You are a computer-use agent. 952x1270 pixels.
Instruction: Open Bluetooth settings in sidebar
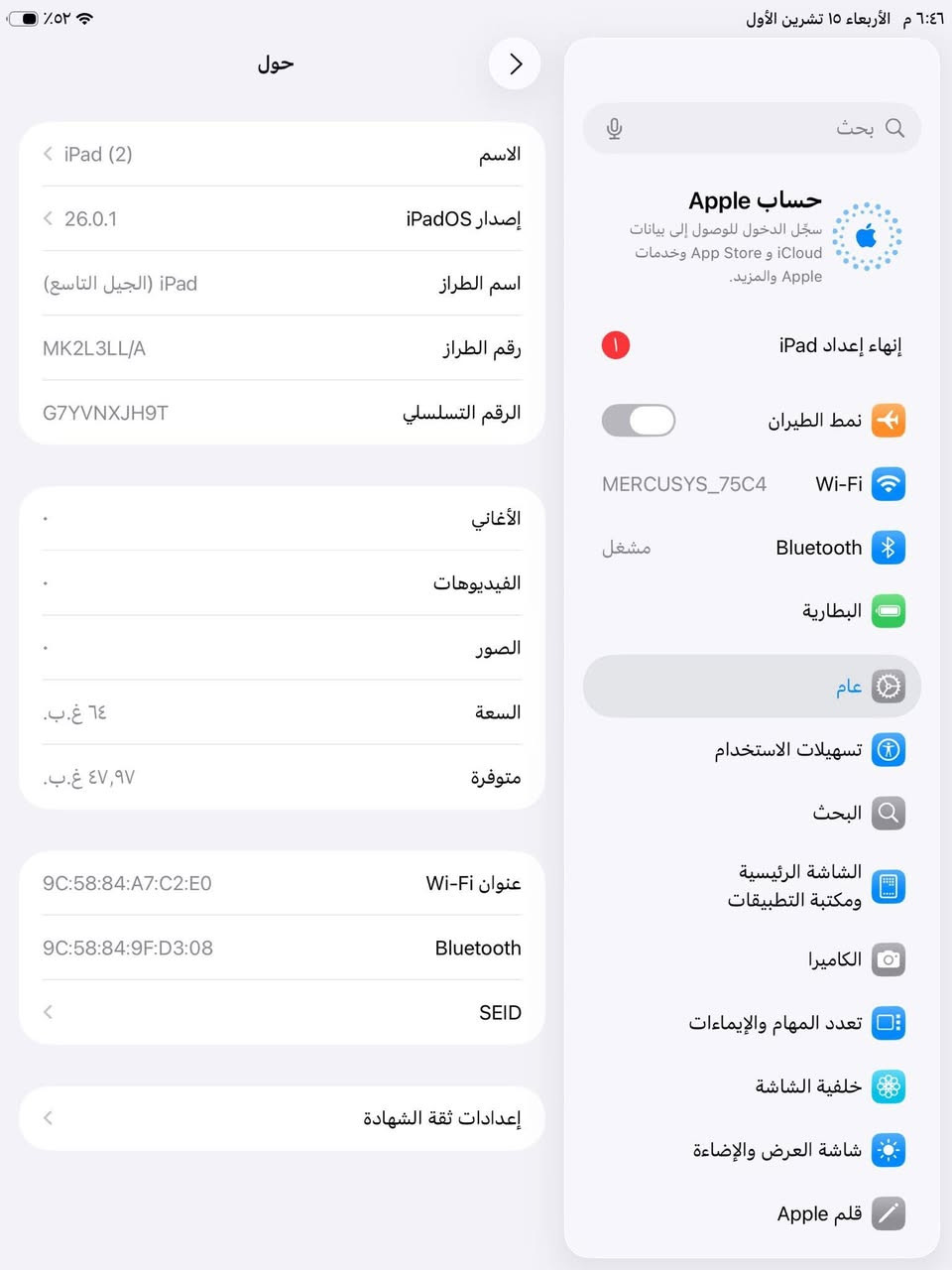tap(754, 548)
